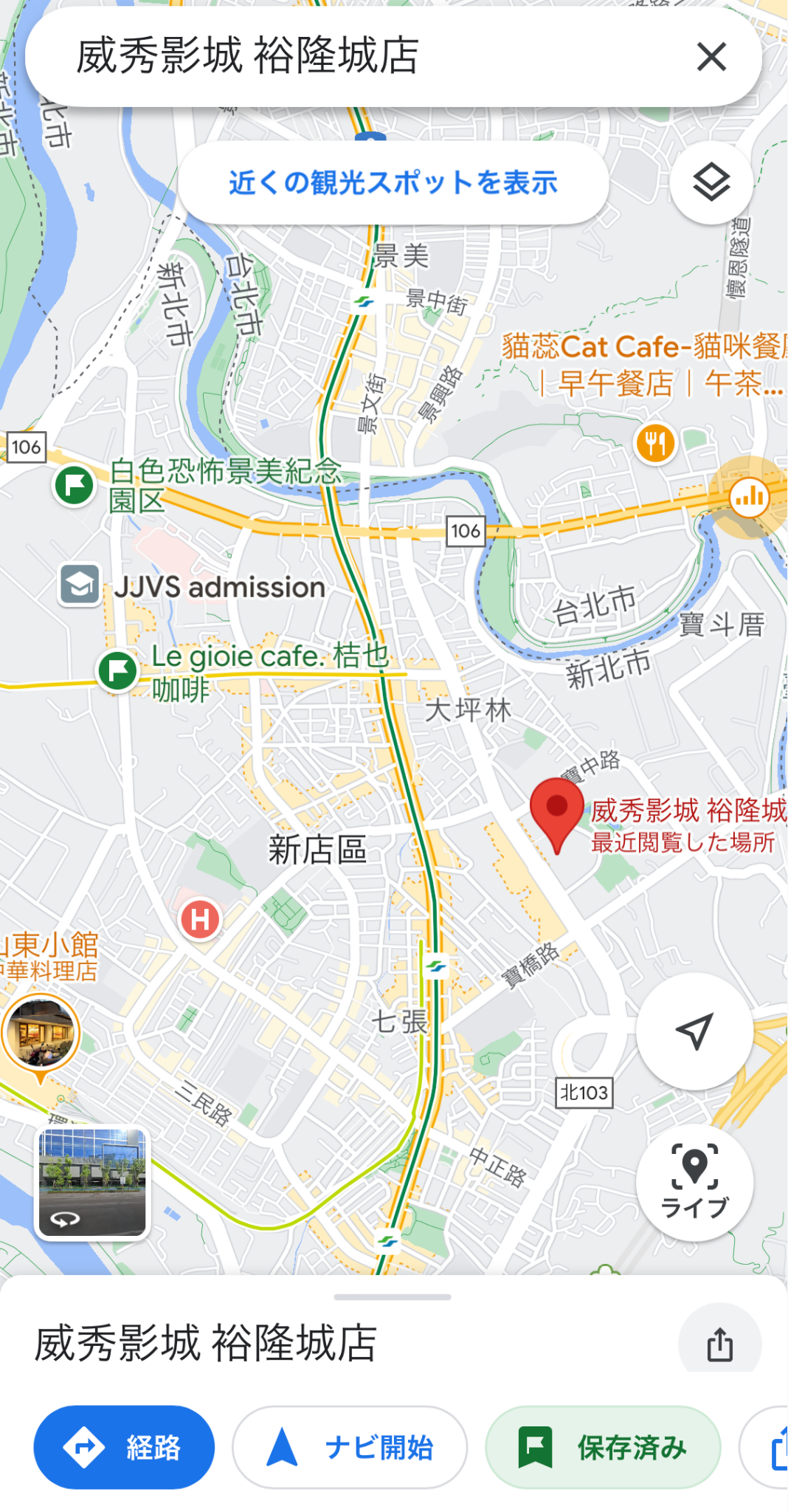788x1512 pixels.
Task: Tap the 保存済み saved chip
Action: [x=602, y=1447]
